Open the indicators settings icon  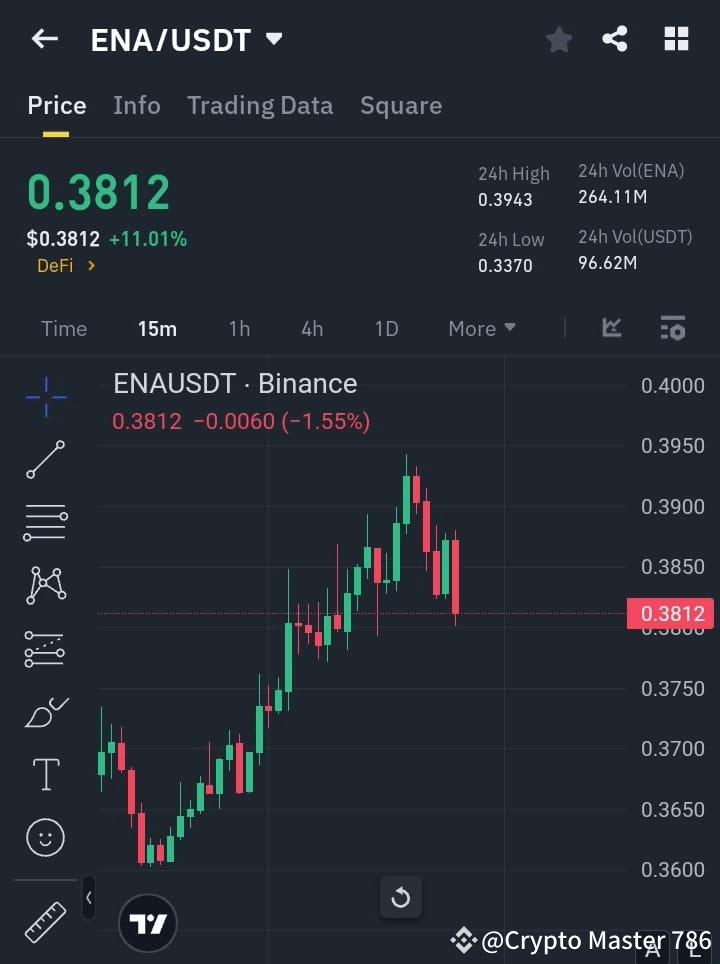[672, 328]
